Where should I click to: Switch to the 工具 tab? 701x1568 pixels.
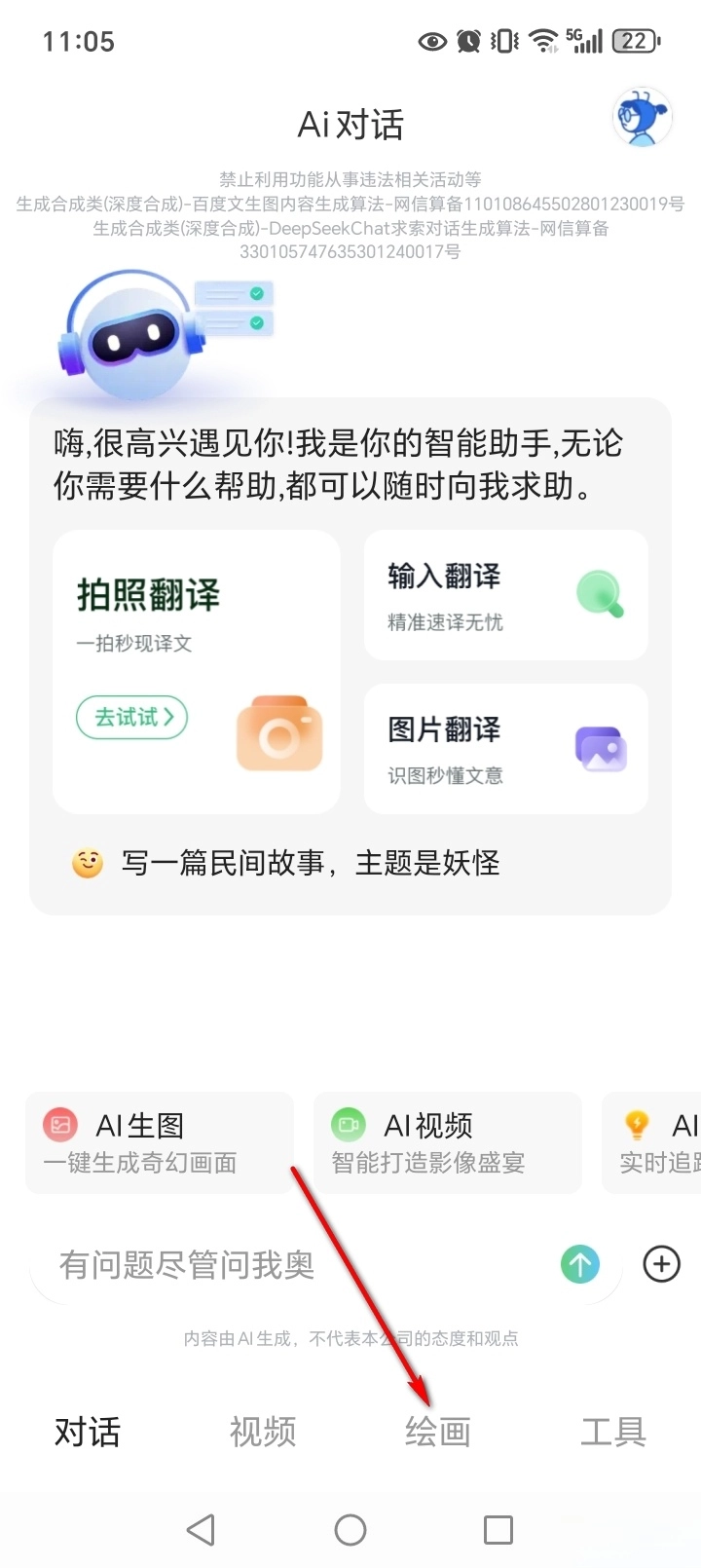point(613,1432)
